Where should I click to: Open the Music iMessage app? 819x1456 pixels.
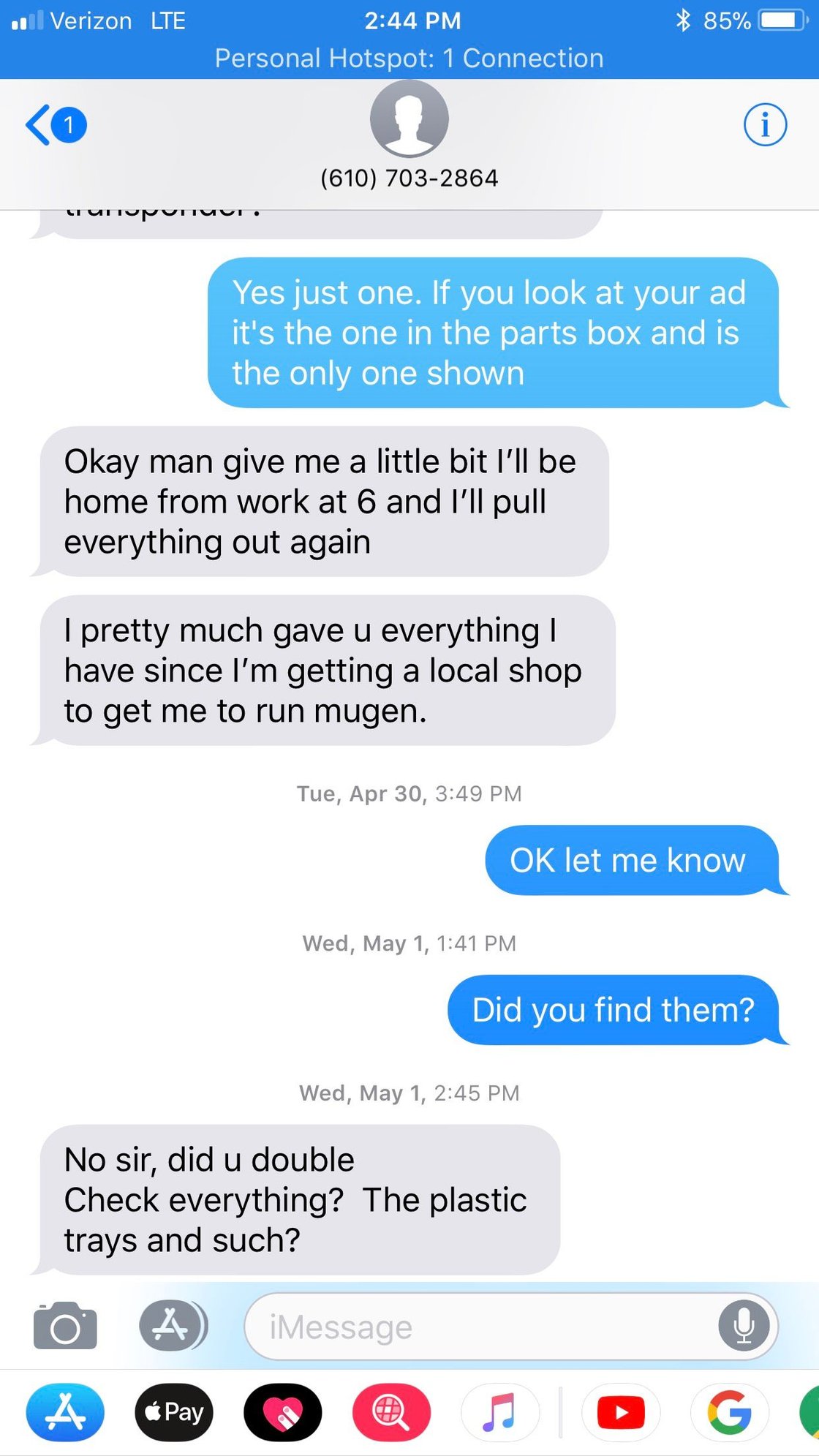[x=500, y=1412]
